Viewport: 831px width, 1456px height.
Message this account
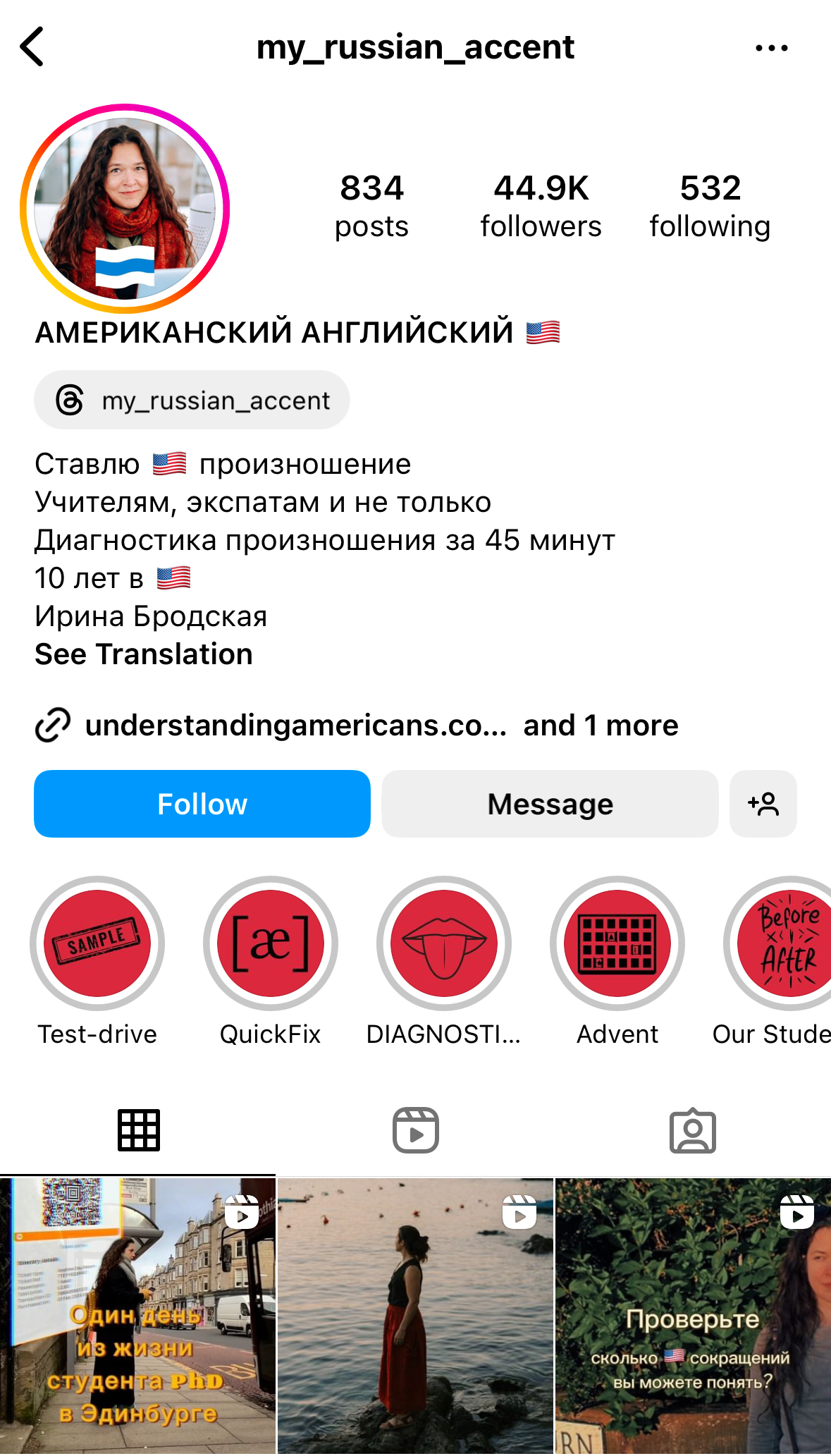[x=550, y=804]
